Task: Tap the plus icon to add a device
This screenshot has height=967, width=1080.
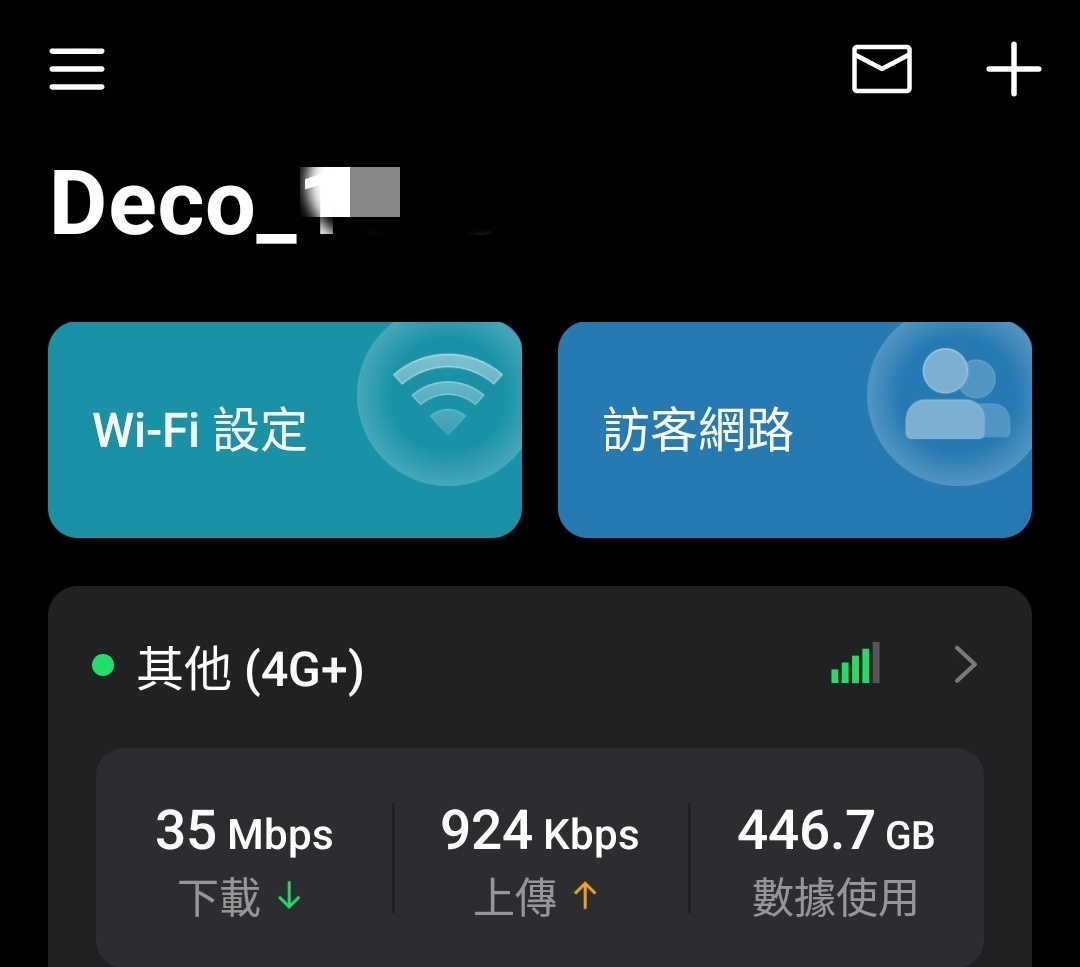Action: [x=1013, y=69]
